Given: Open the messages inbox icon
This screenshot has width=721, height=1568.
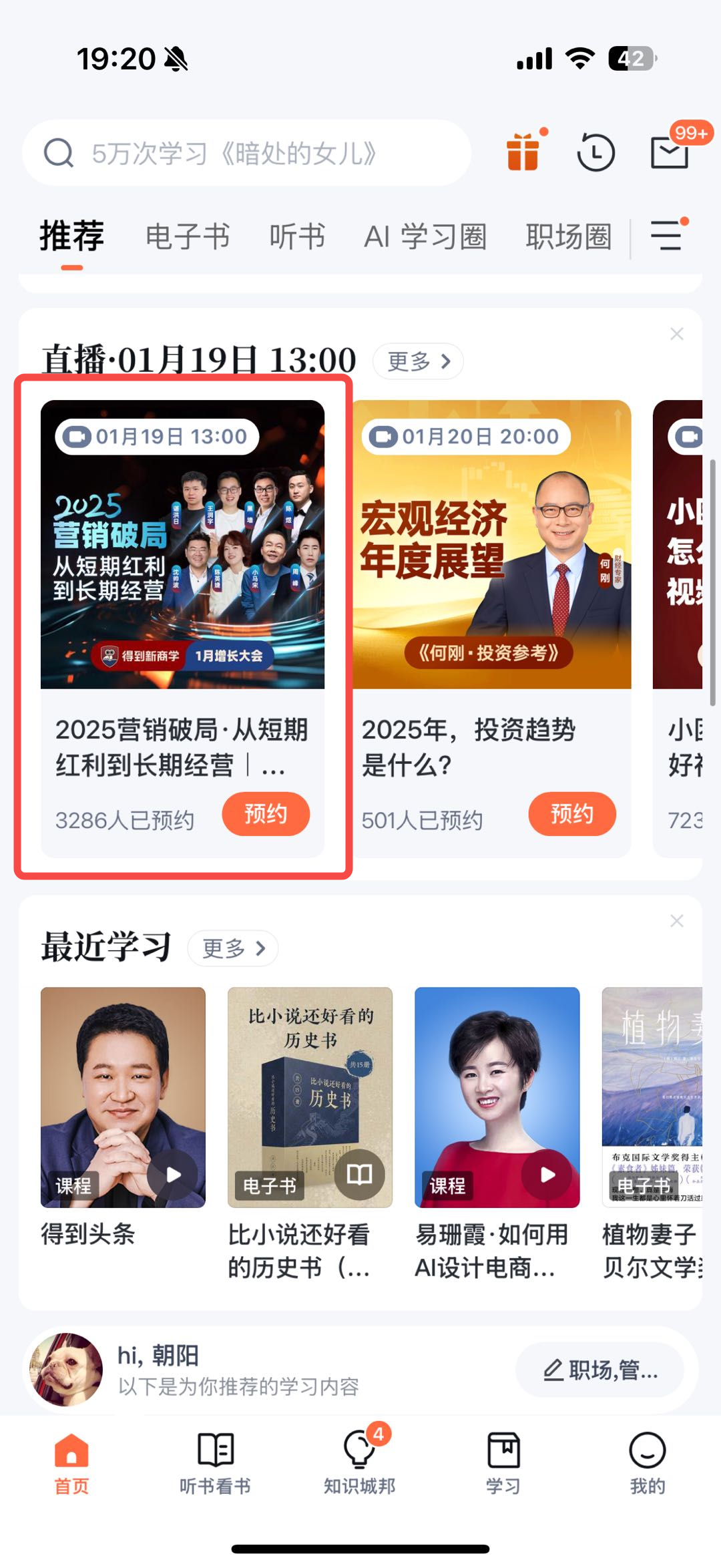Looking at the screenshot, I should (x=670, y=152).
